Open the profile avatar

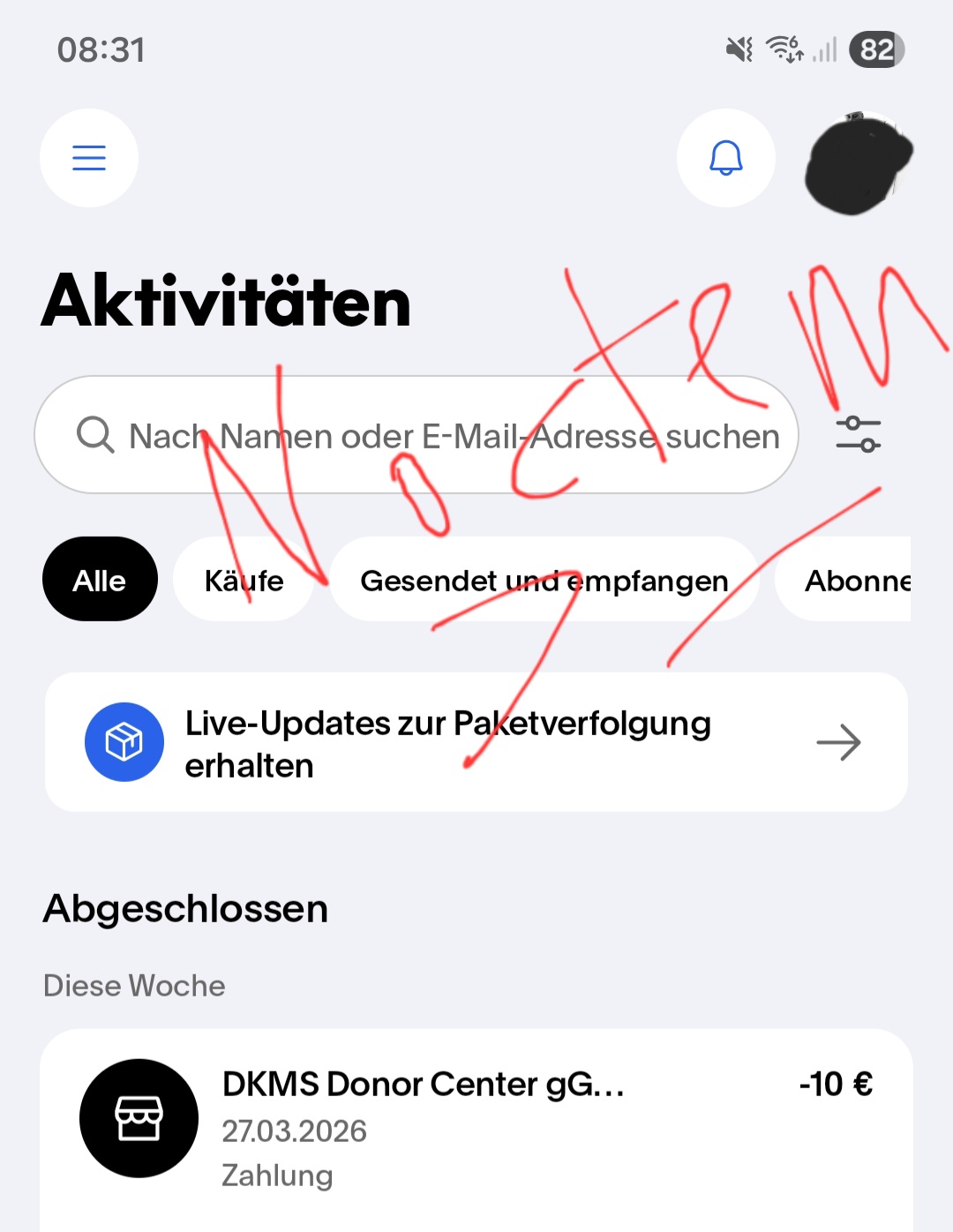[858, 162]
